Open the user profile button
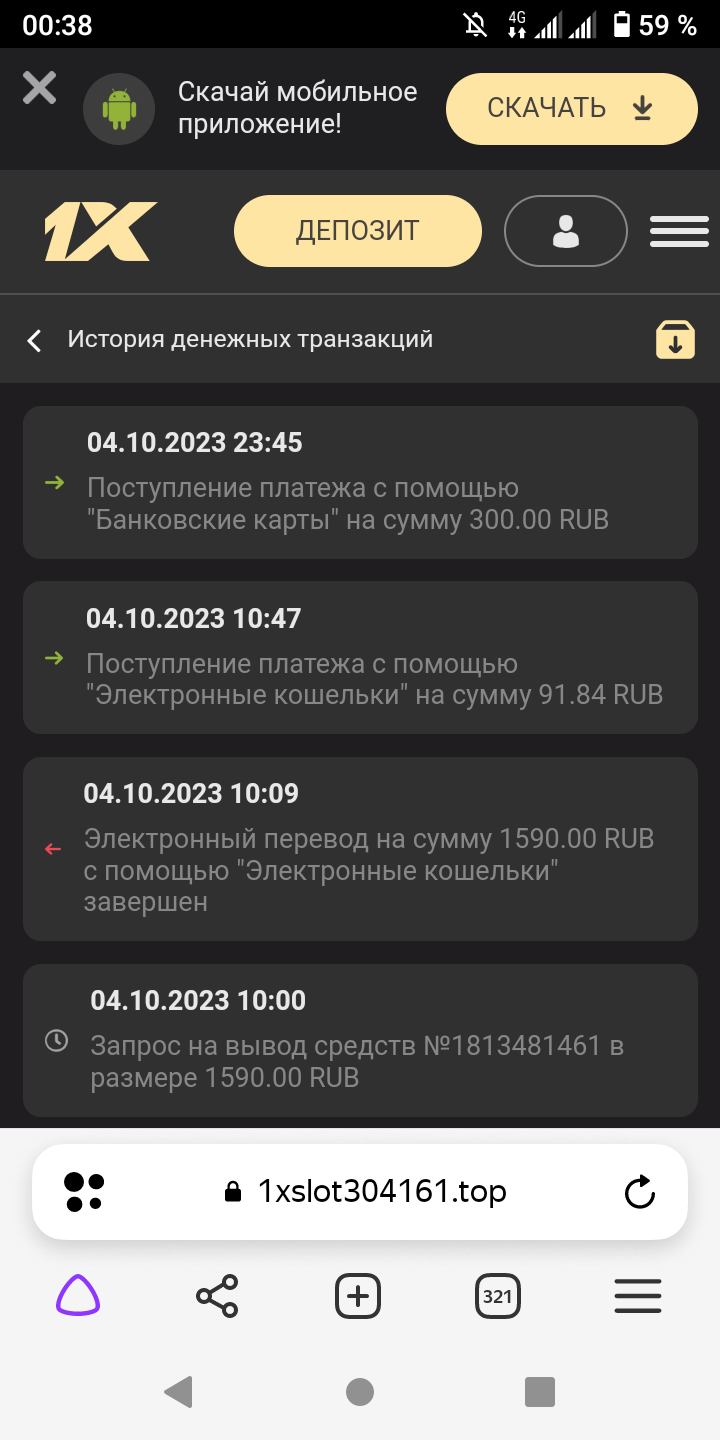This screenshot has width=720, height=1440. click(x=566, y=231)
